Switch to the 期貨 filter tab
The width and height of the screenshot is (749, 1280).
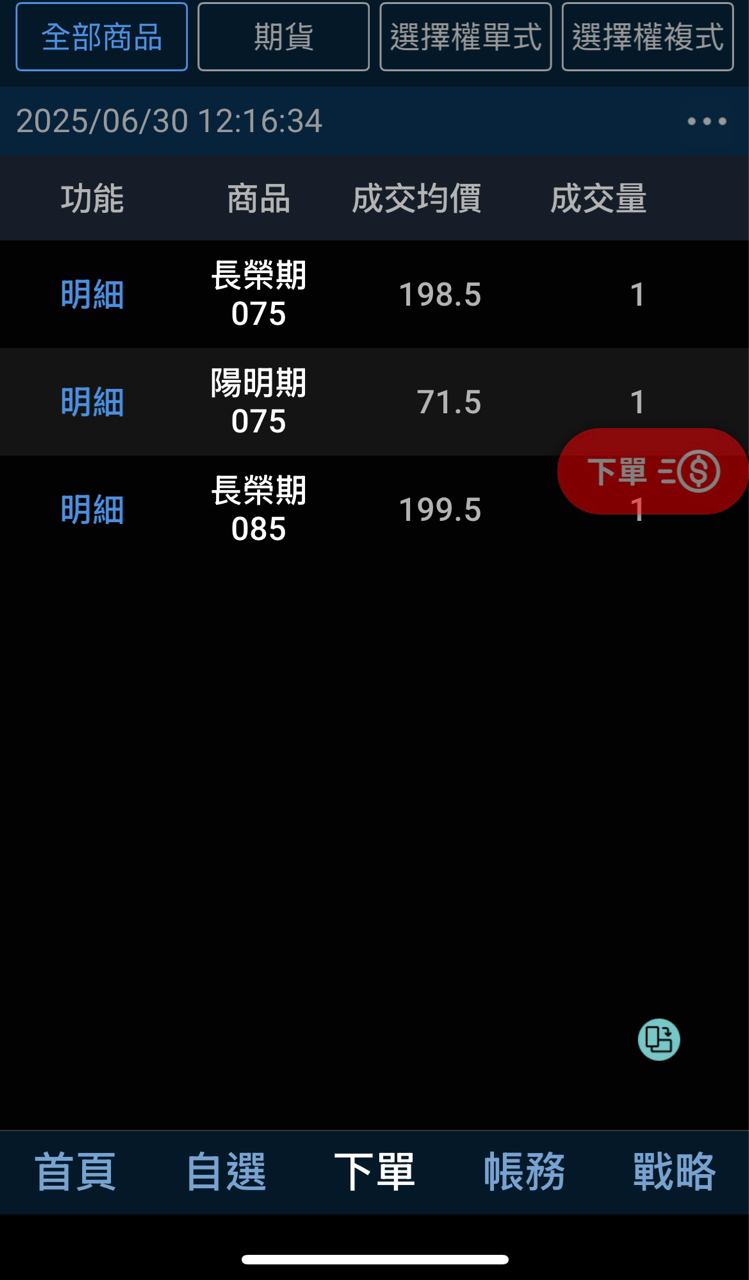[x=283, y=37]
